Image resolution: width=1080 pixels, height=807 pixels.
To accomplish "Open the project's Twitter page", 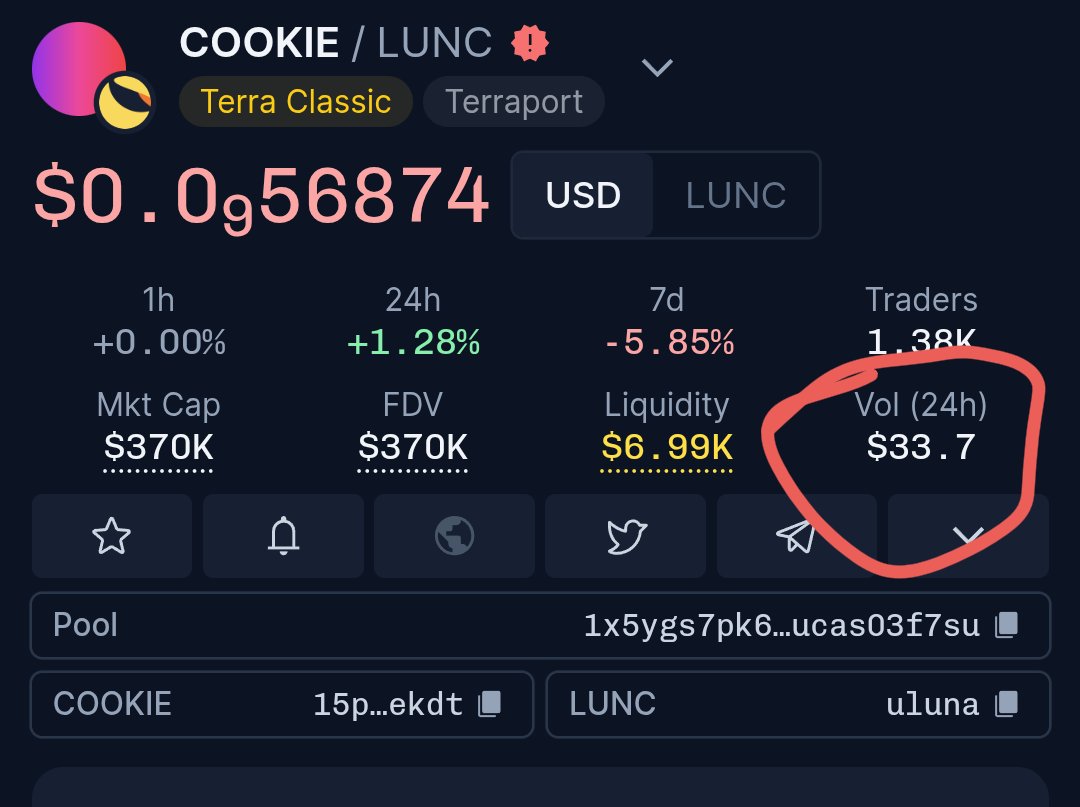I will click(626, 537).
